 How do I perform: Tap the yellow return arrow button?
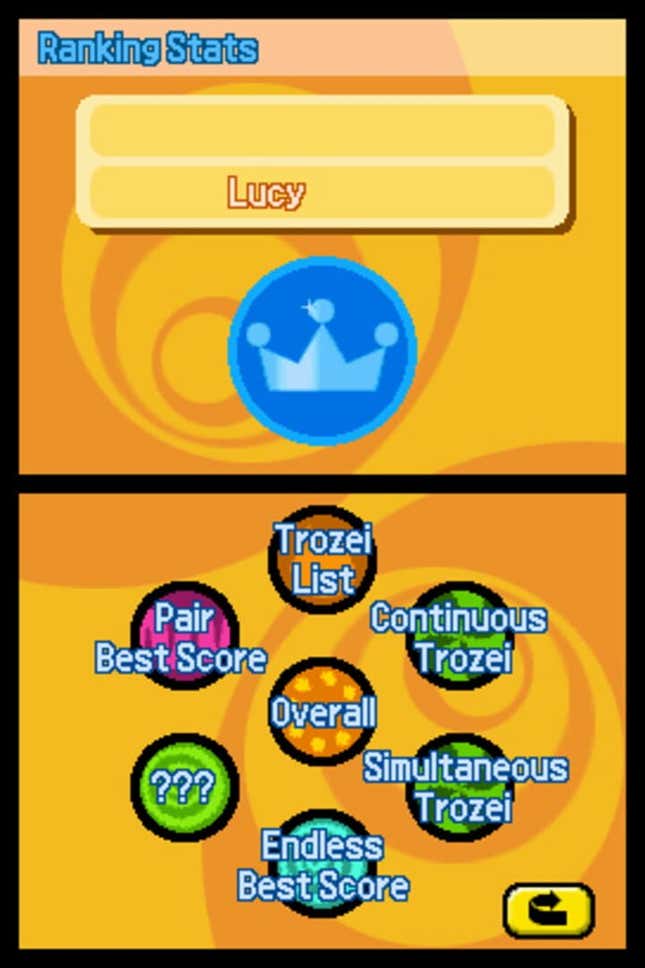[548, 910]
